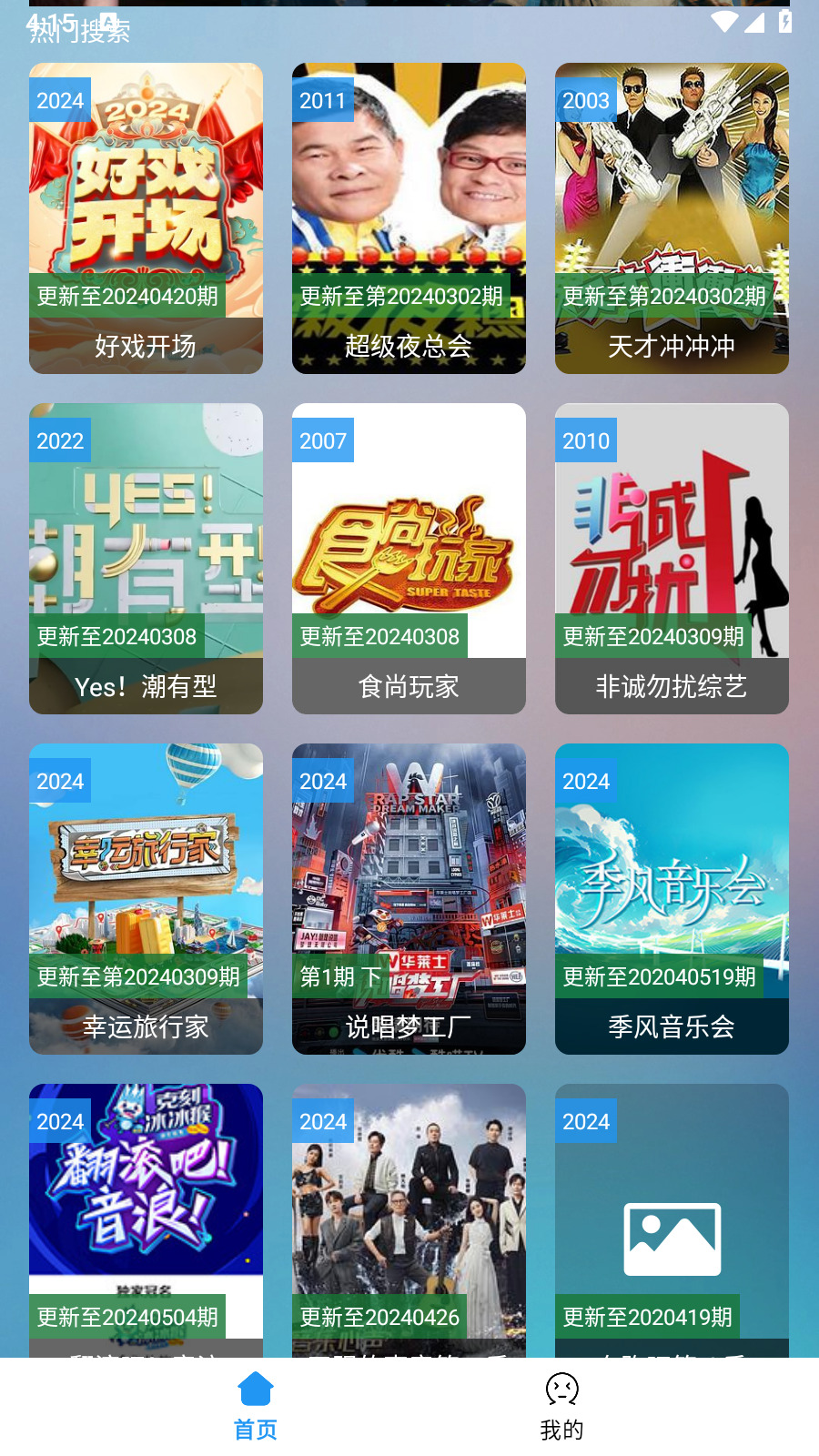
Task: Open the 翻滚吧音浪 poster card
Action: [146, 1219]
